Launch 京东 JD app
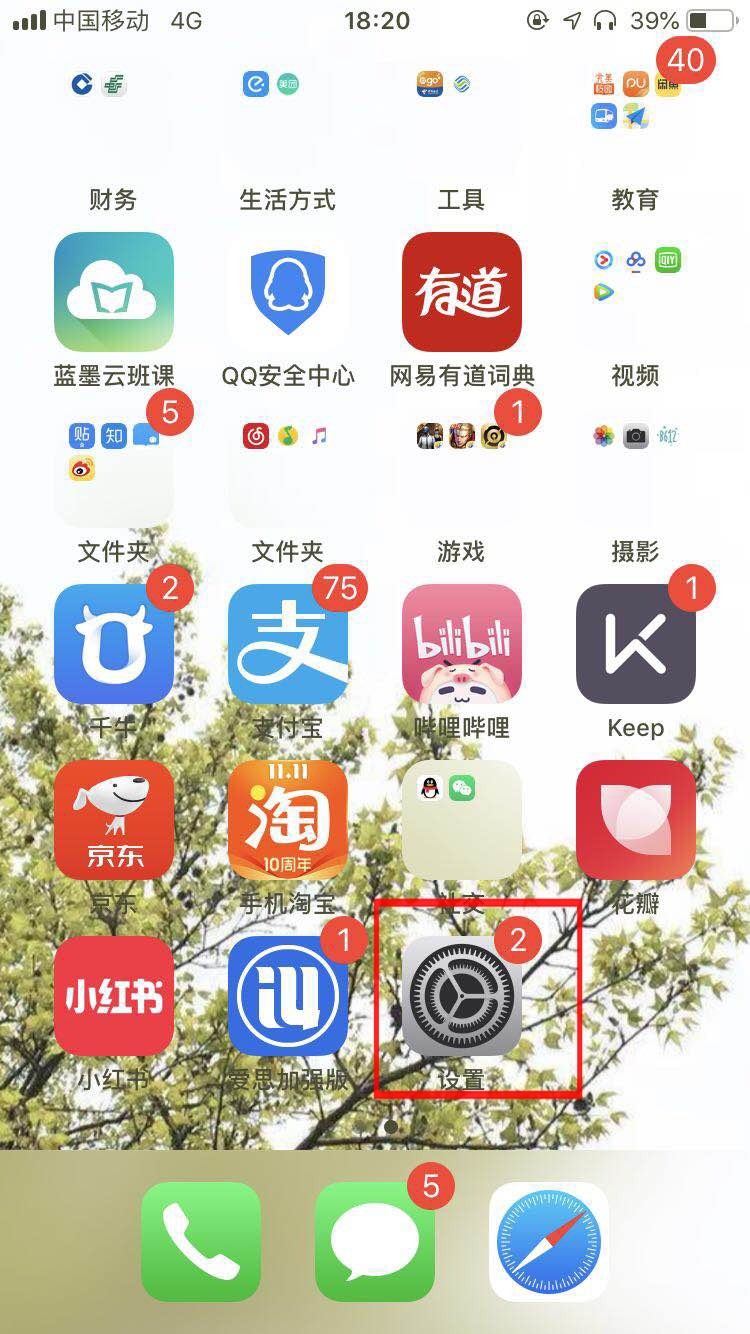This screenshot has width=750, height=1334. pyautogui.click(x=113, y=820)
